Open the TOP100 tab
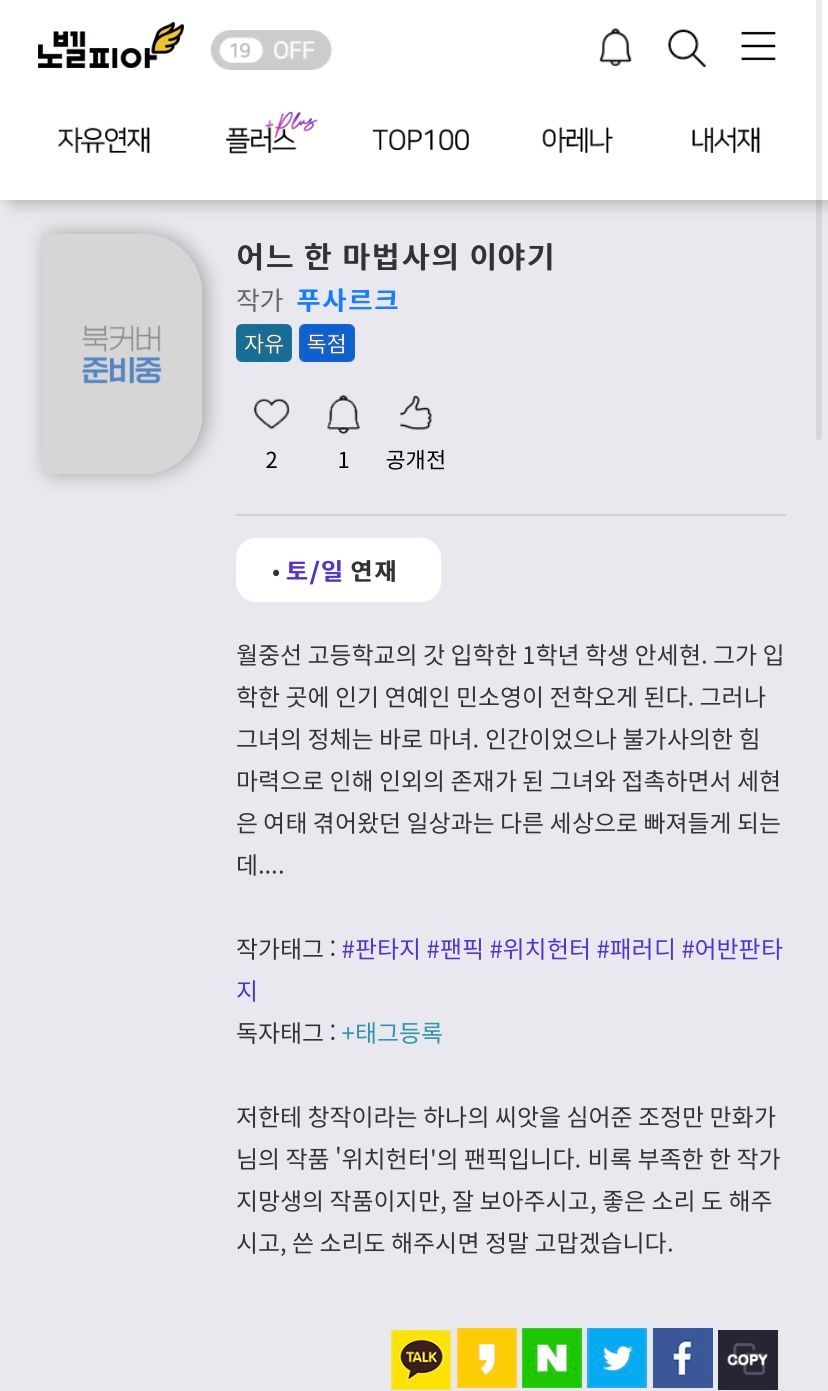The height and width of the screenshot is (1391, 828). pos(420,140)
